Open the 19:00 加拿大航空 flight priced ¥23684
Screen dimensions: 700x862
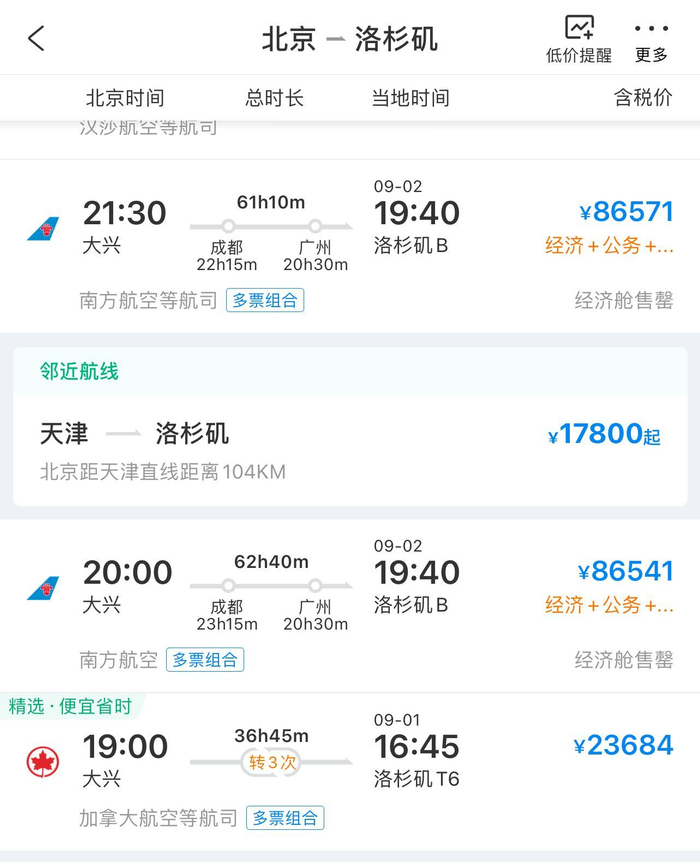point(350,772)
